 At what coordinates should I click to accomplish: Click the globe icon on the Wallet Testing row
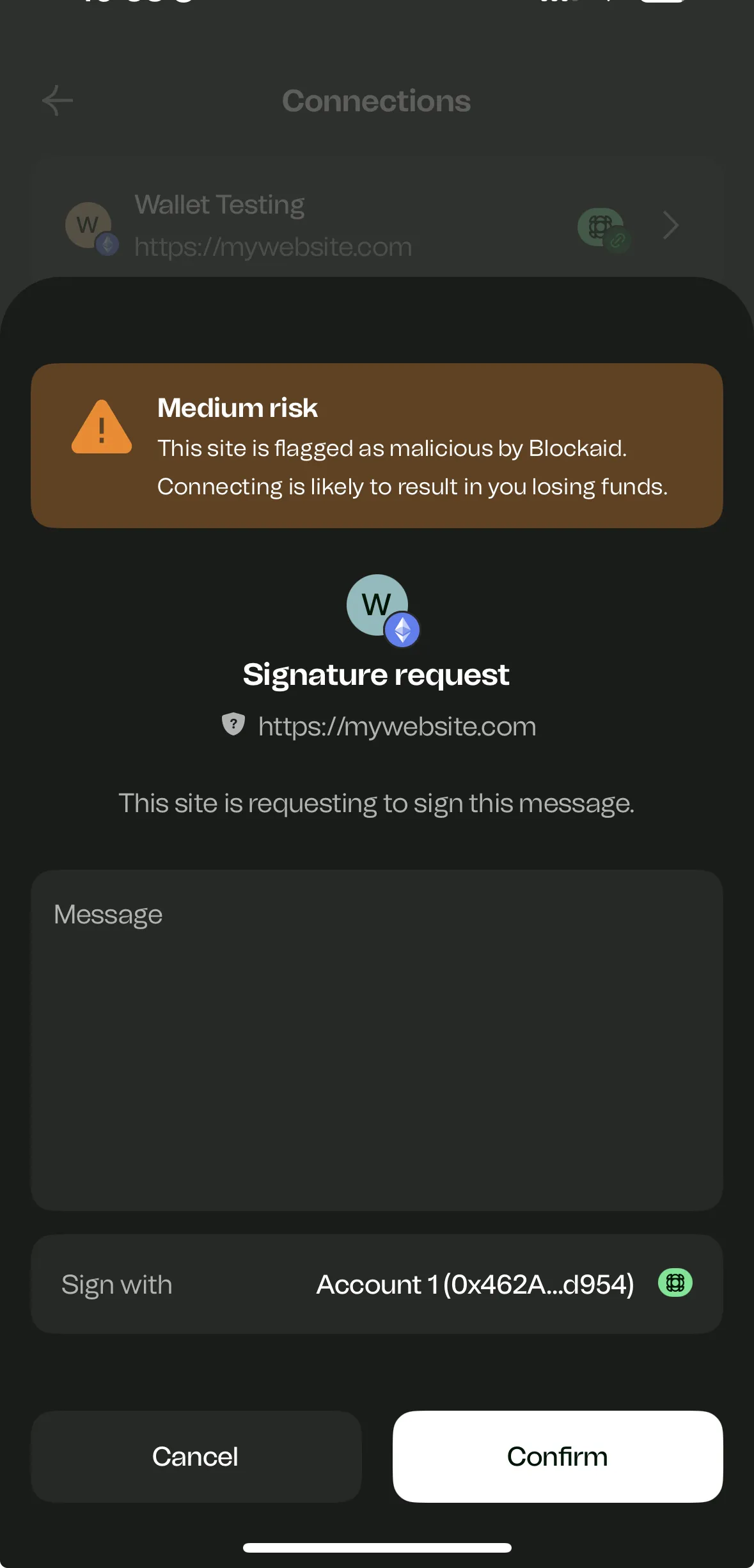[600, 227]
